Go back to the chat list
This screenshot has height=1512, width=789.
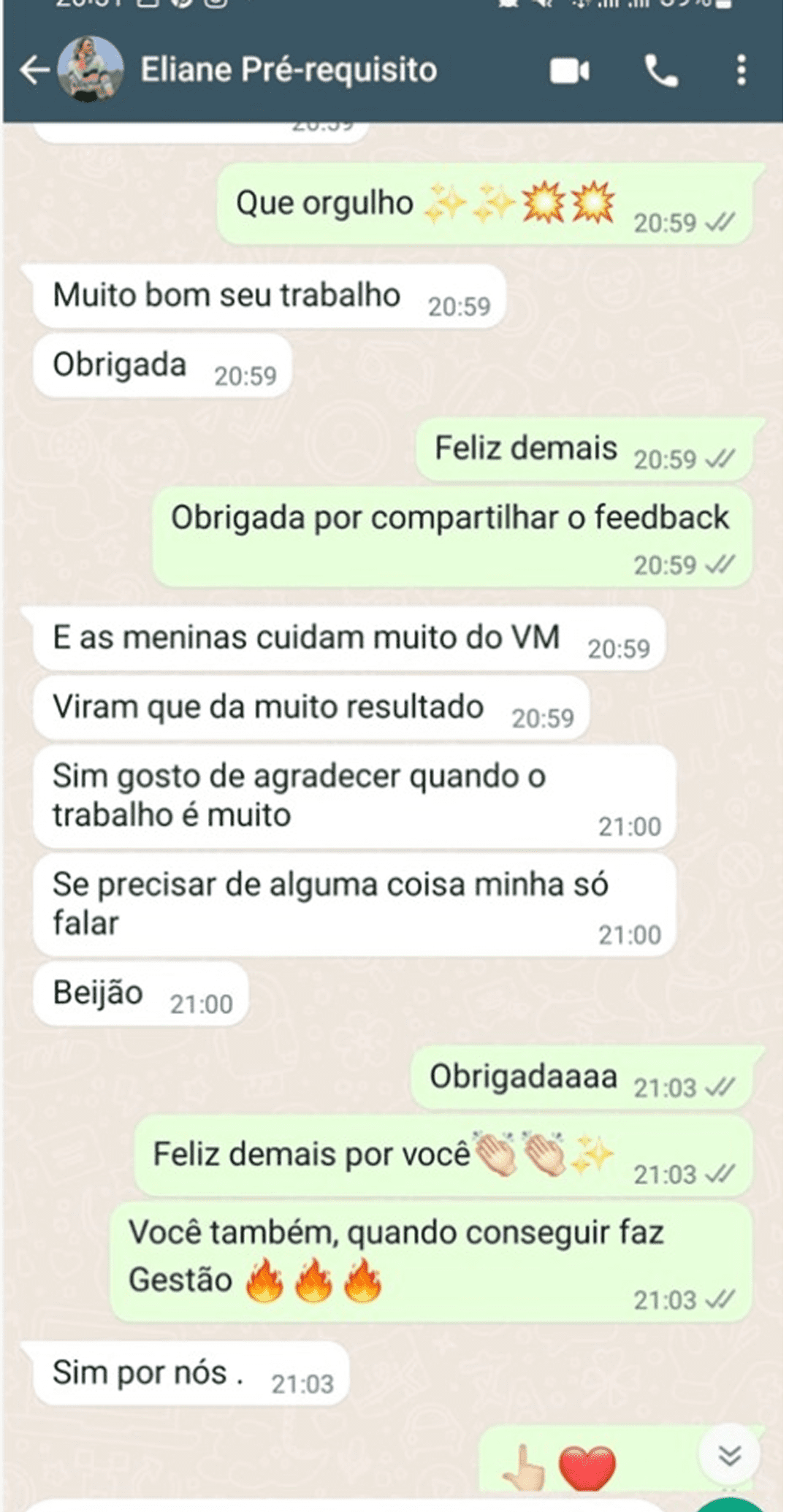(34, 71)
